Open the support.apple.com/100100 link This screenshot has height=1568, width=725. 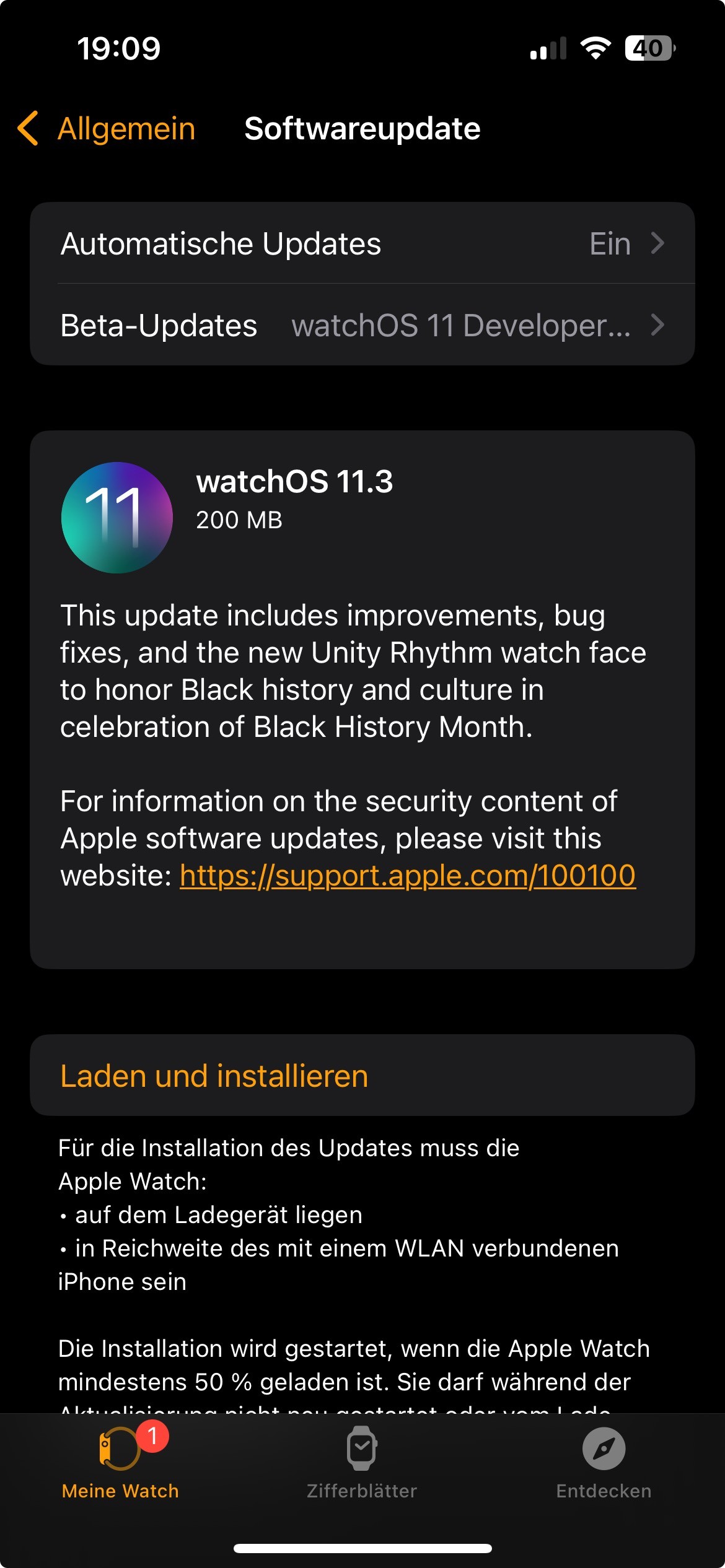point(408,876)
